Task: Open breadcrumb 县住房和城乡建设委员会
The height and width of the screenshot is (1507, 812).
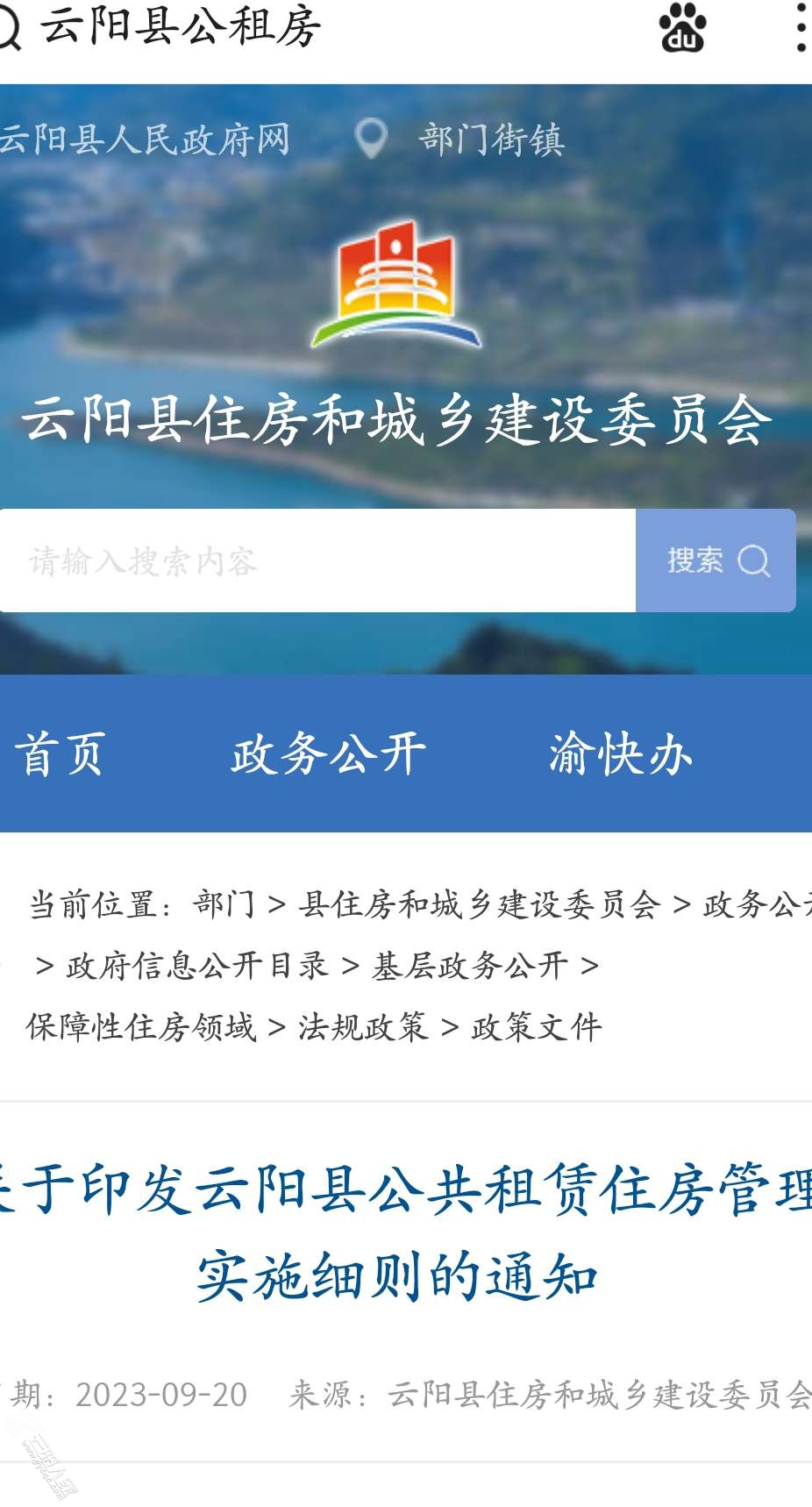Action: point(479,904)
